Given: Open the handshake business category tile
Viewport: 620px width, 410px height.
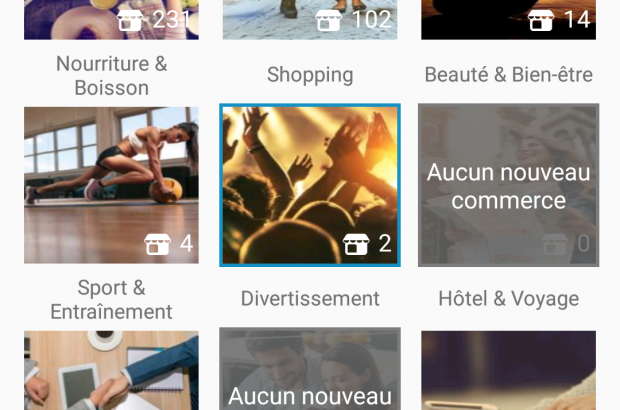Looking at the screenshot, I should coord(111,372).
